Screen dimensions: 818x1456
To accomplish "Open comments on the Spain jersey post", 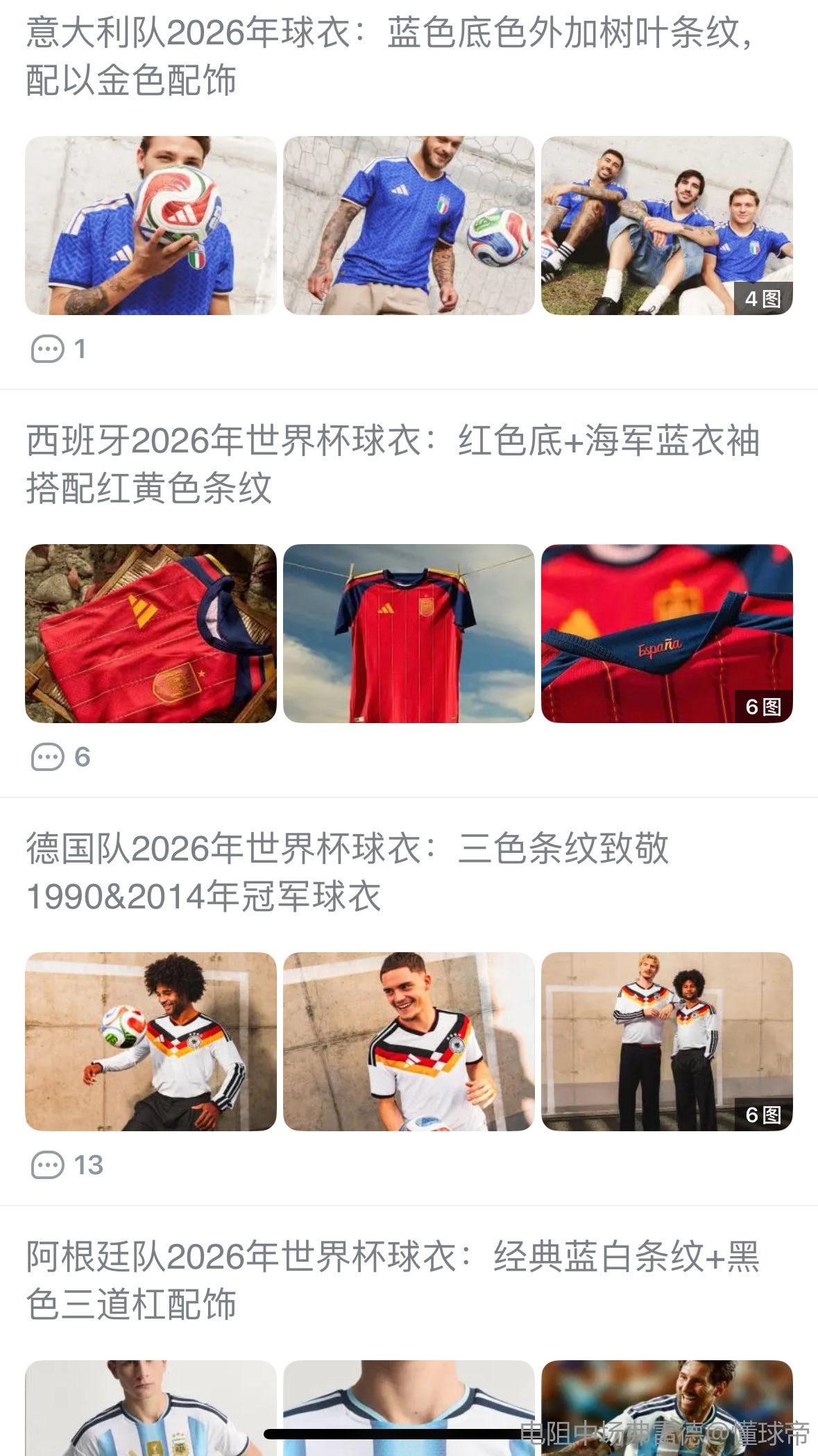I will [x=61, y=757].
